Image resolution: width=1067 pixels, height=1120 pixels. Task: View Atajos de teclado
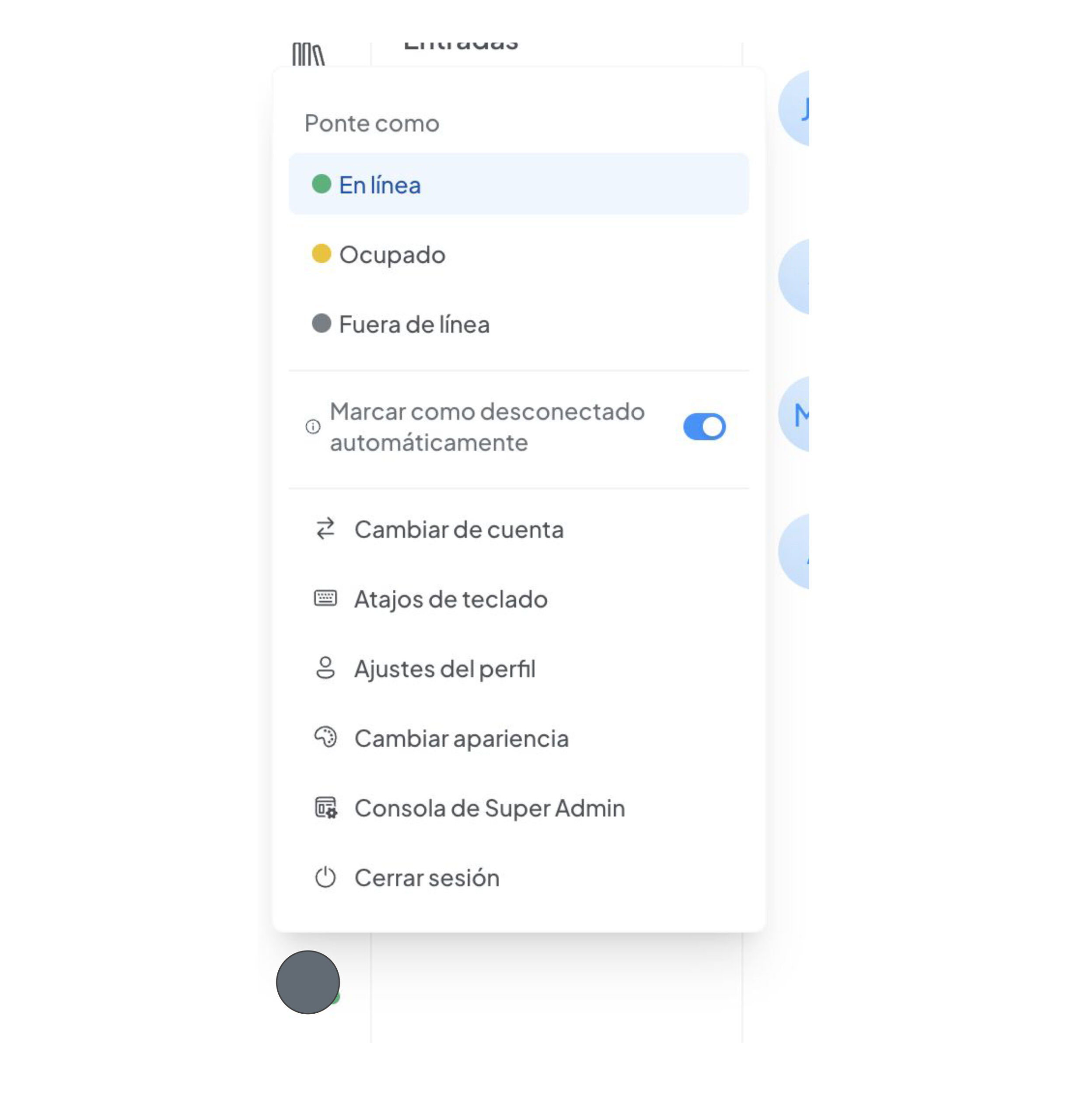tap(450, 599)
